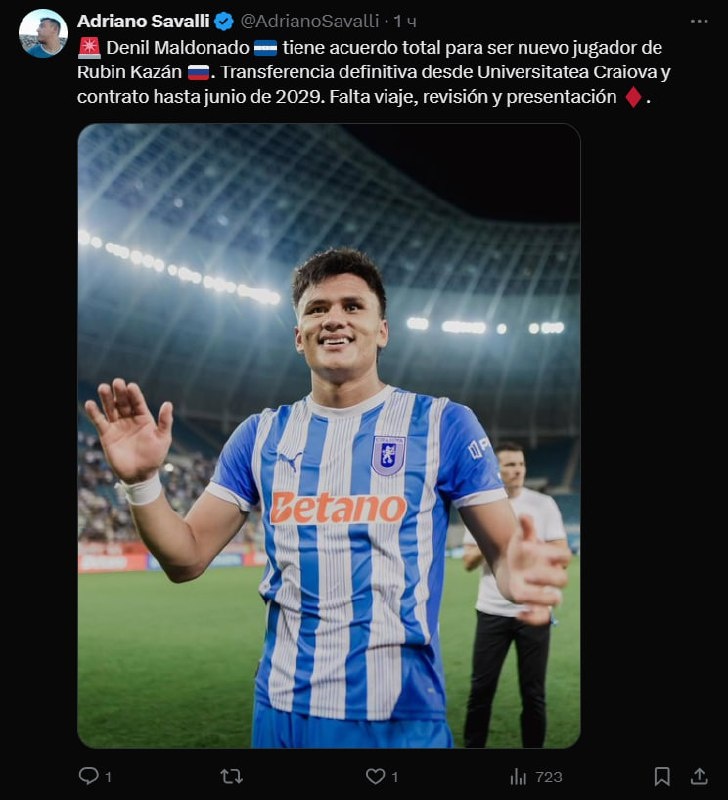Share the post via share icon
The width and height of the screenshot is (728, 800).
click(700, 776)
